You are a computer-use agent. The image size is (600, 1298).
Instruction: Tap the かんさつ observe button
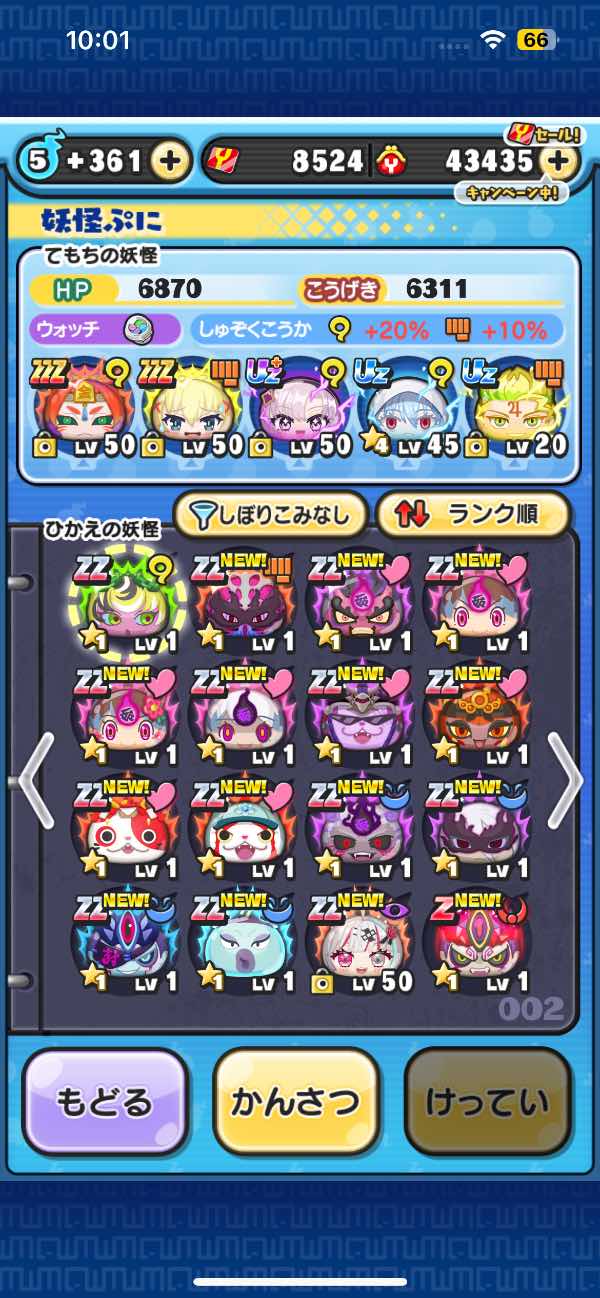(x=296, y=1103)
